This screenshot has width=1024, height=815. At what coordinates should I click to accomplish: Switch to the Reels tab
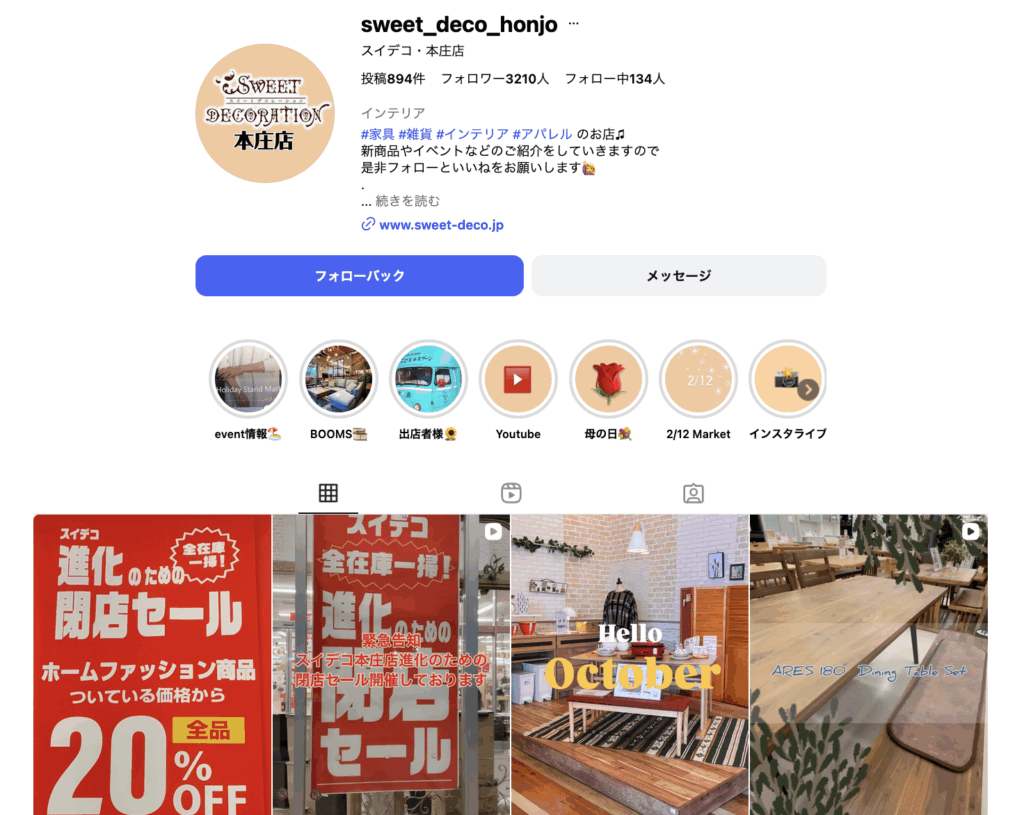point(511,493)
